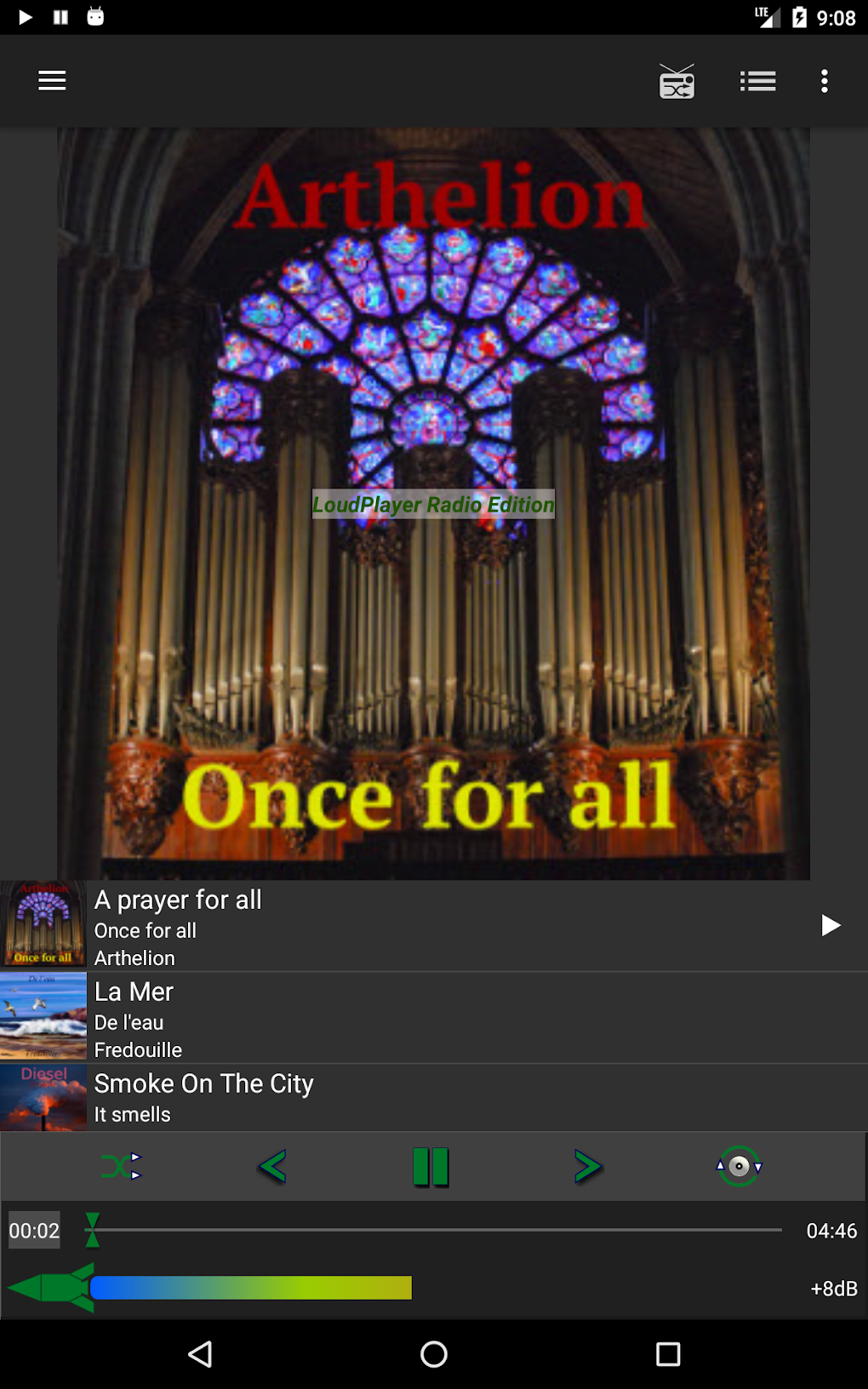Pause the current playback
868x1389 pixels.
tap(431, 1167)
